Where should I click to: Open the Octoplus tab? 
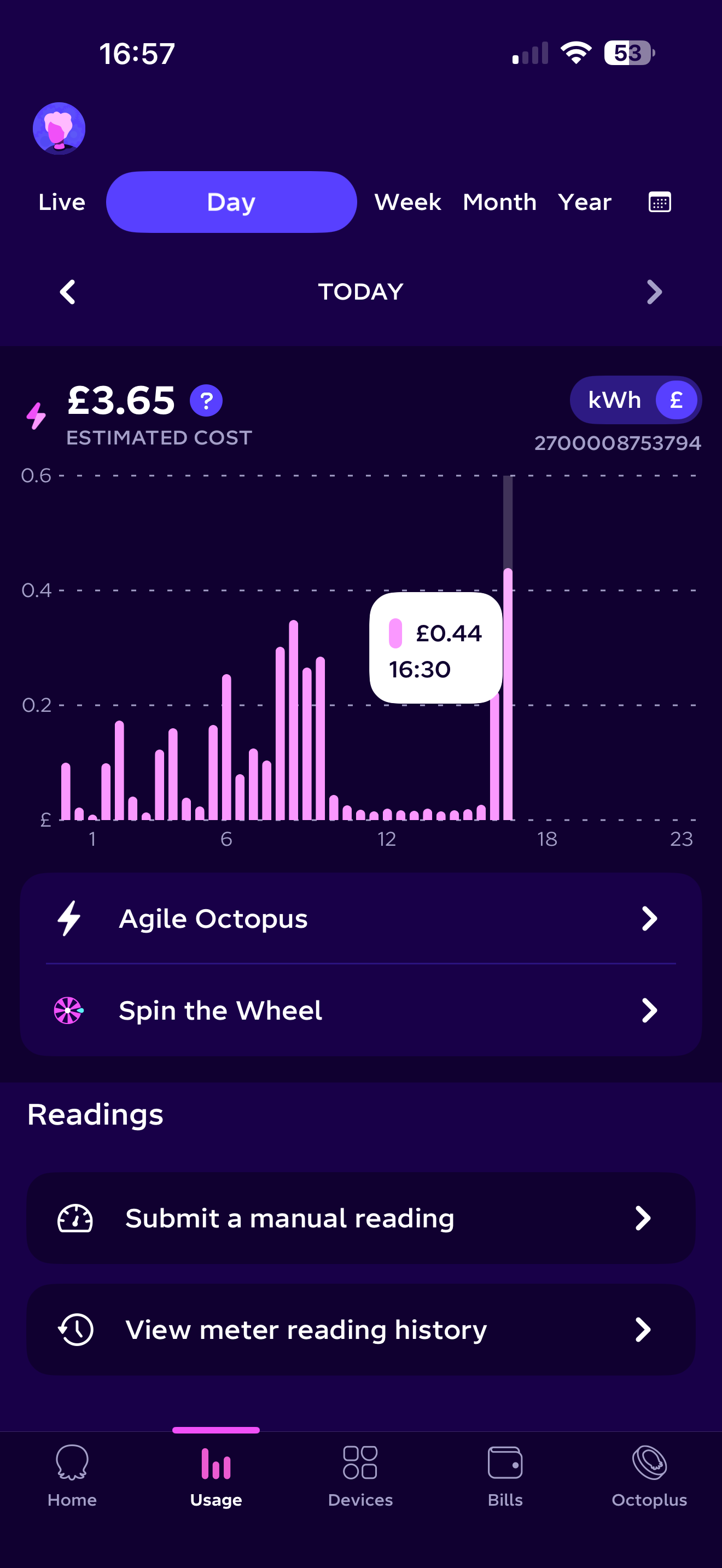(649, 1473)
